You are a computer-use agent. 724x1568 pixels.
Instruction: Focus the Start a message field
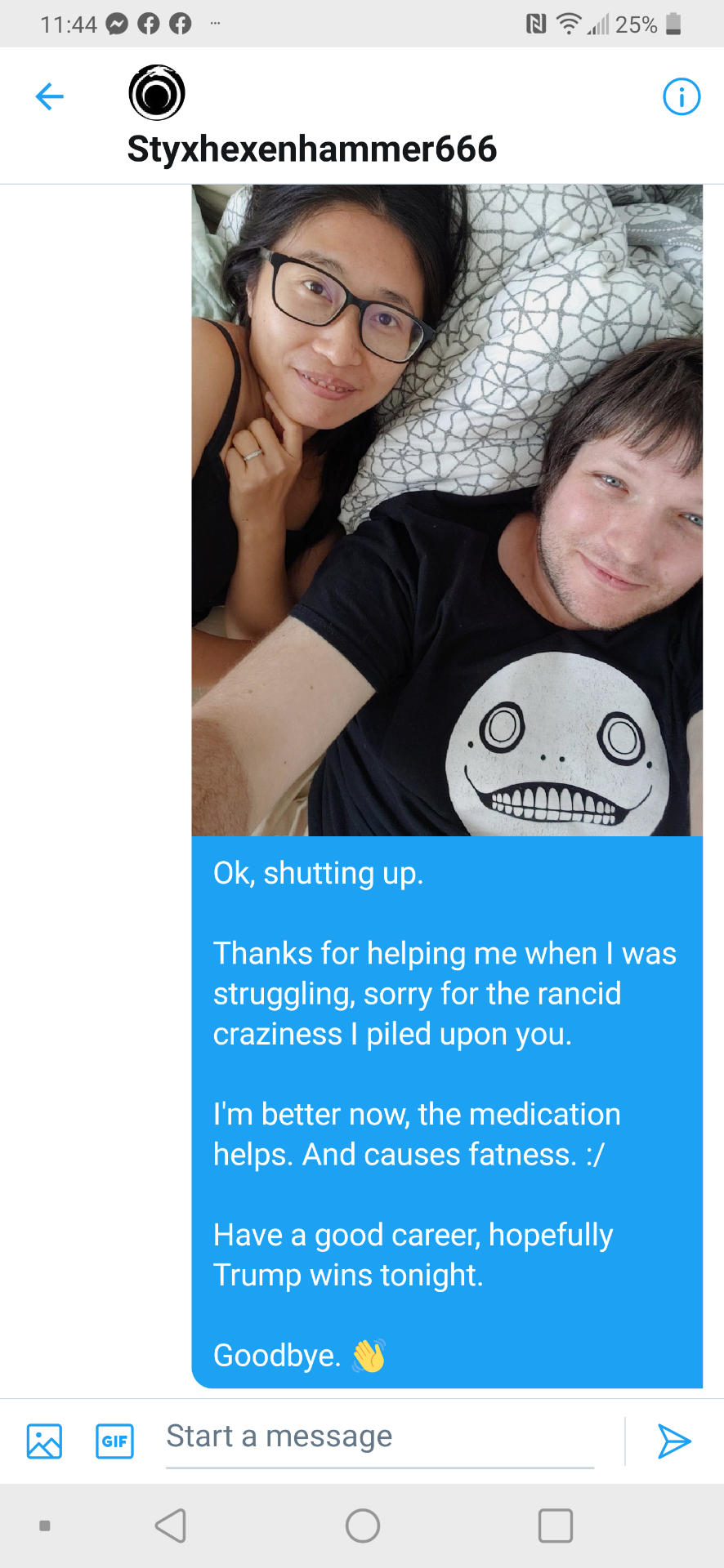tap(380, 1437)
